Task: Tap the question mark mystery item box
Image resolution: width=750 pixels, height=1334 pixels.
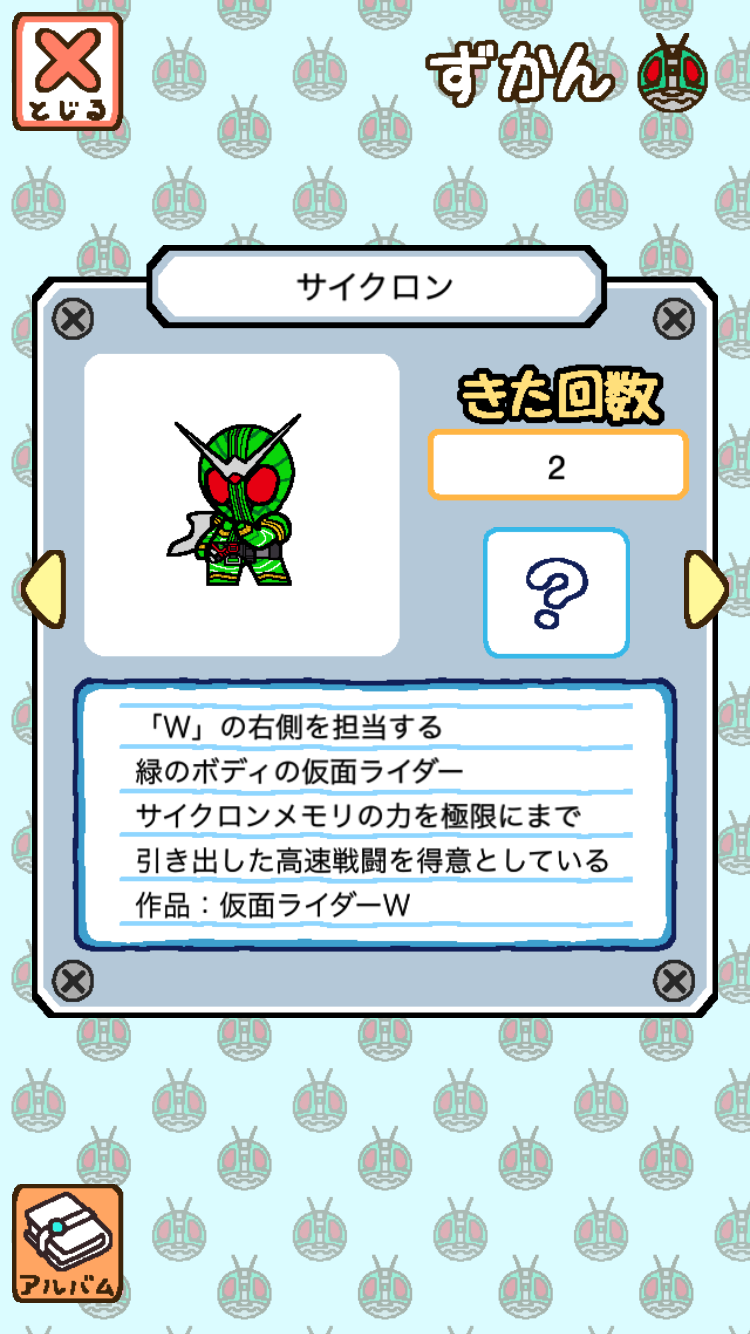Action: pyautogui.click(x=556, y=593)
